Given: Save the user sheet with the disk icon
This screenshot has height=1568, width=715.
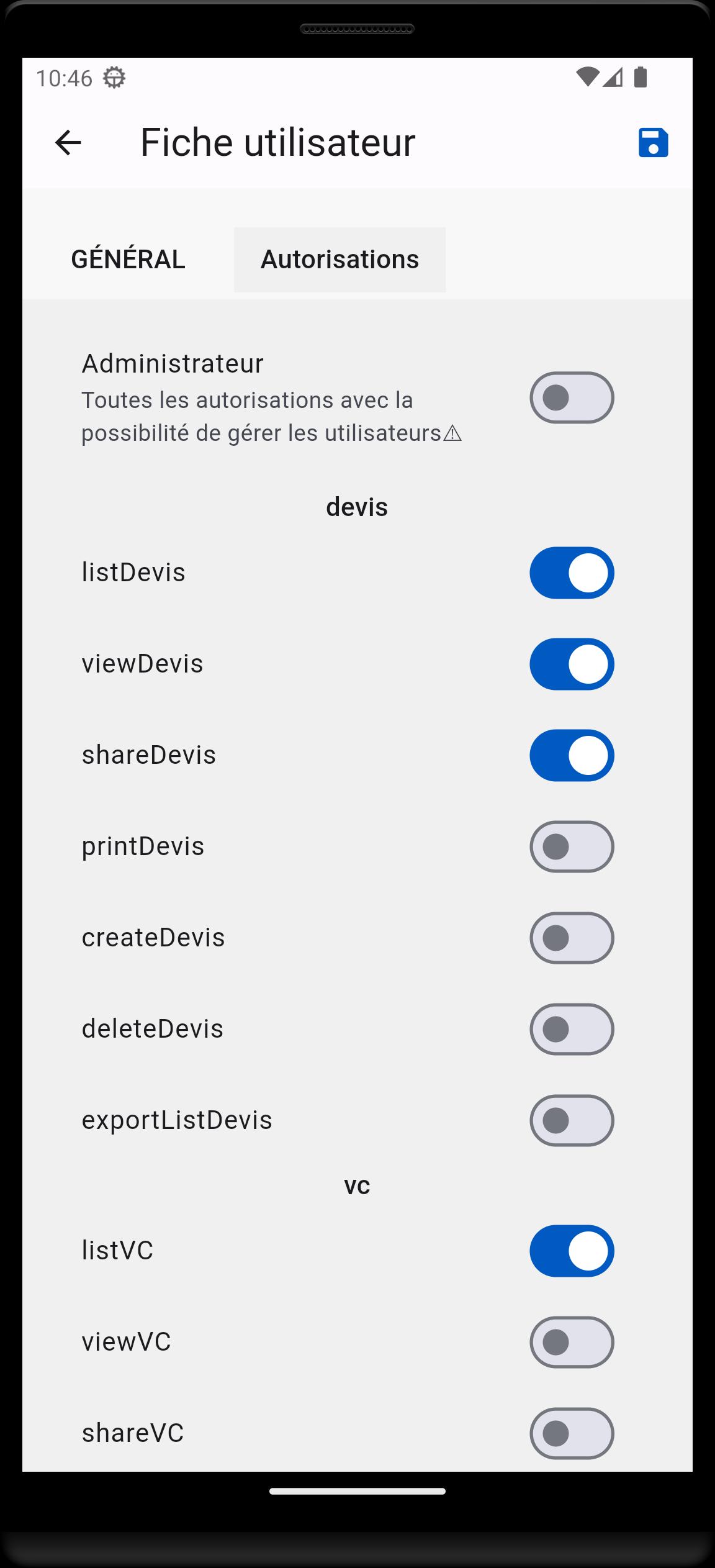Looking at the screenshot, I should click(653, 143).
